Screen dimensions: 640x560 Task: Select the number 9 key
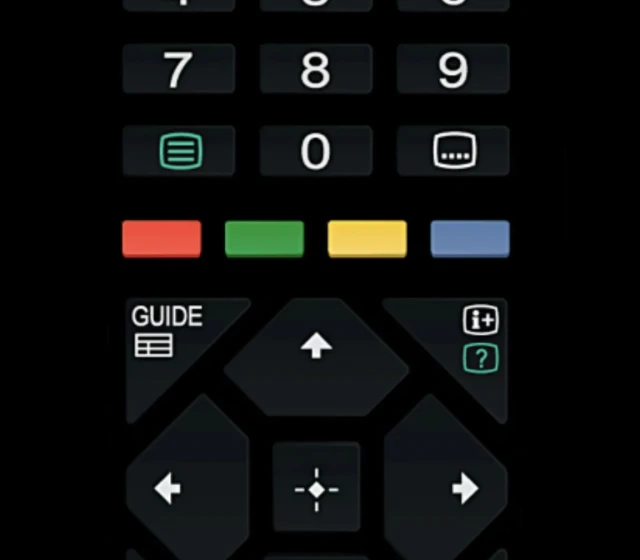(453, 70)
